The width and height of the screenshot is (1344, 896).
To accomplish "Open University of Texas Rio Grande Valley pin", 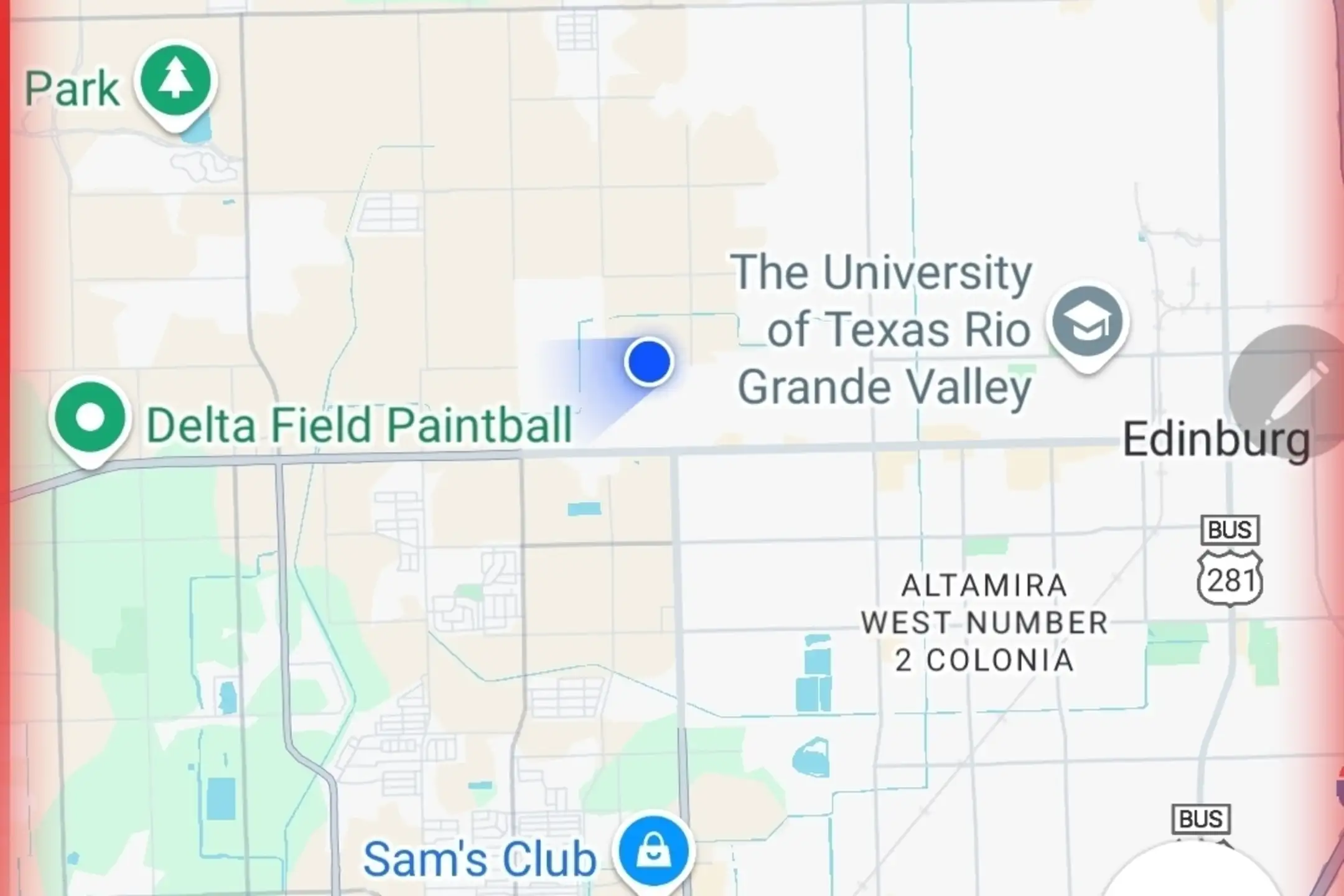I will 1087,324.
